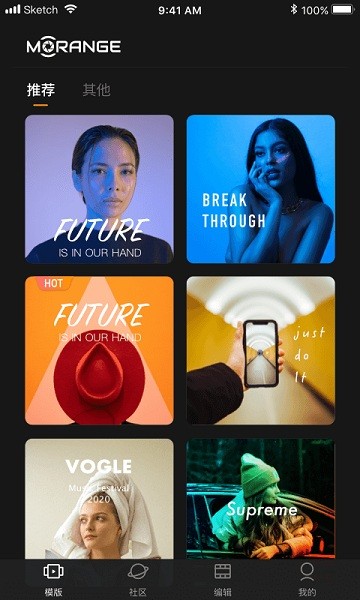Open the Supreme template
Screen dimensions: 360x600
pos(261,499)
